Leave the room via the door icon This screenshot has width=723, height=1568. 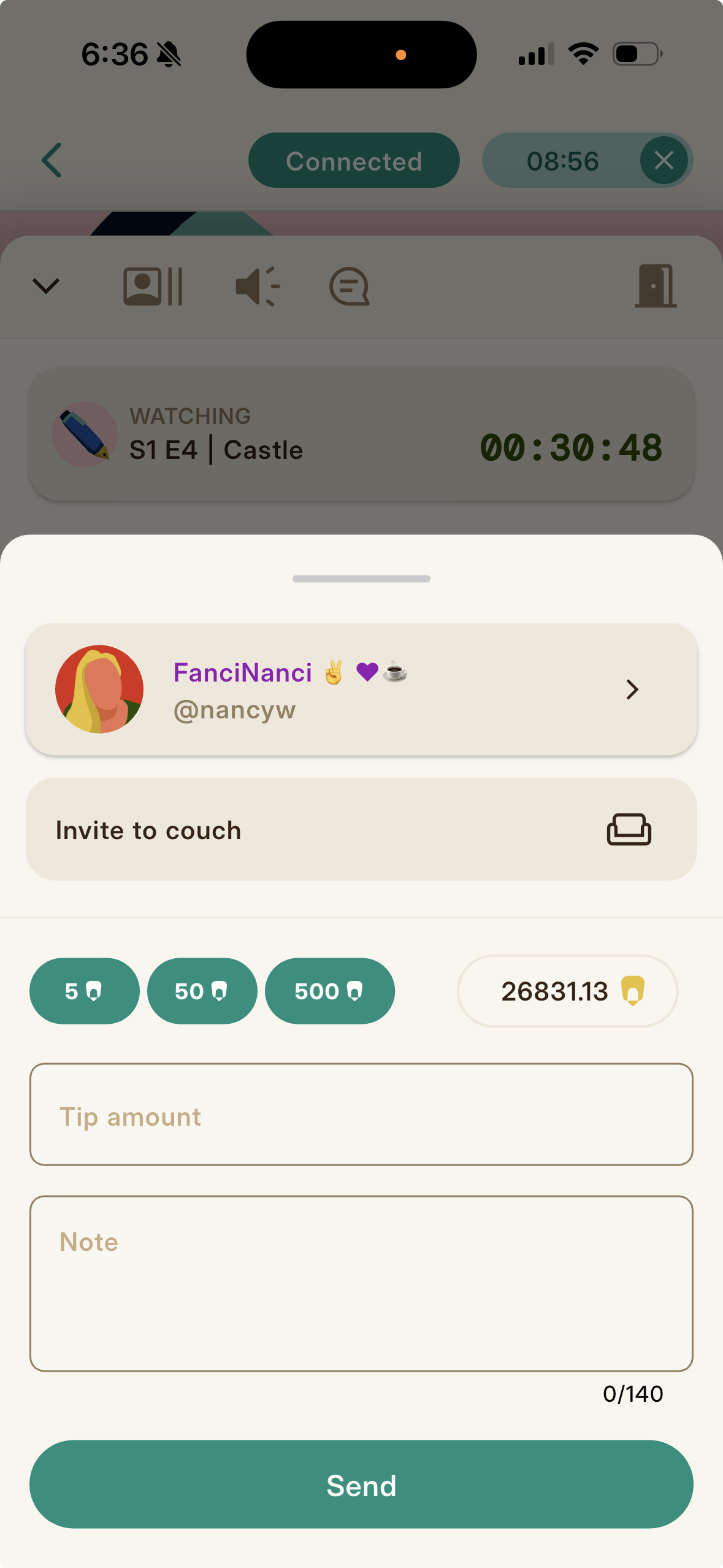[x=656, y=286]
